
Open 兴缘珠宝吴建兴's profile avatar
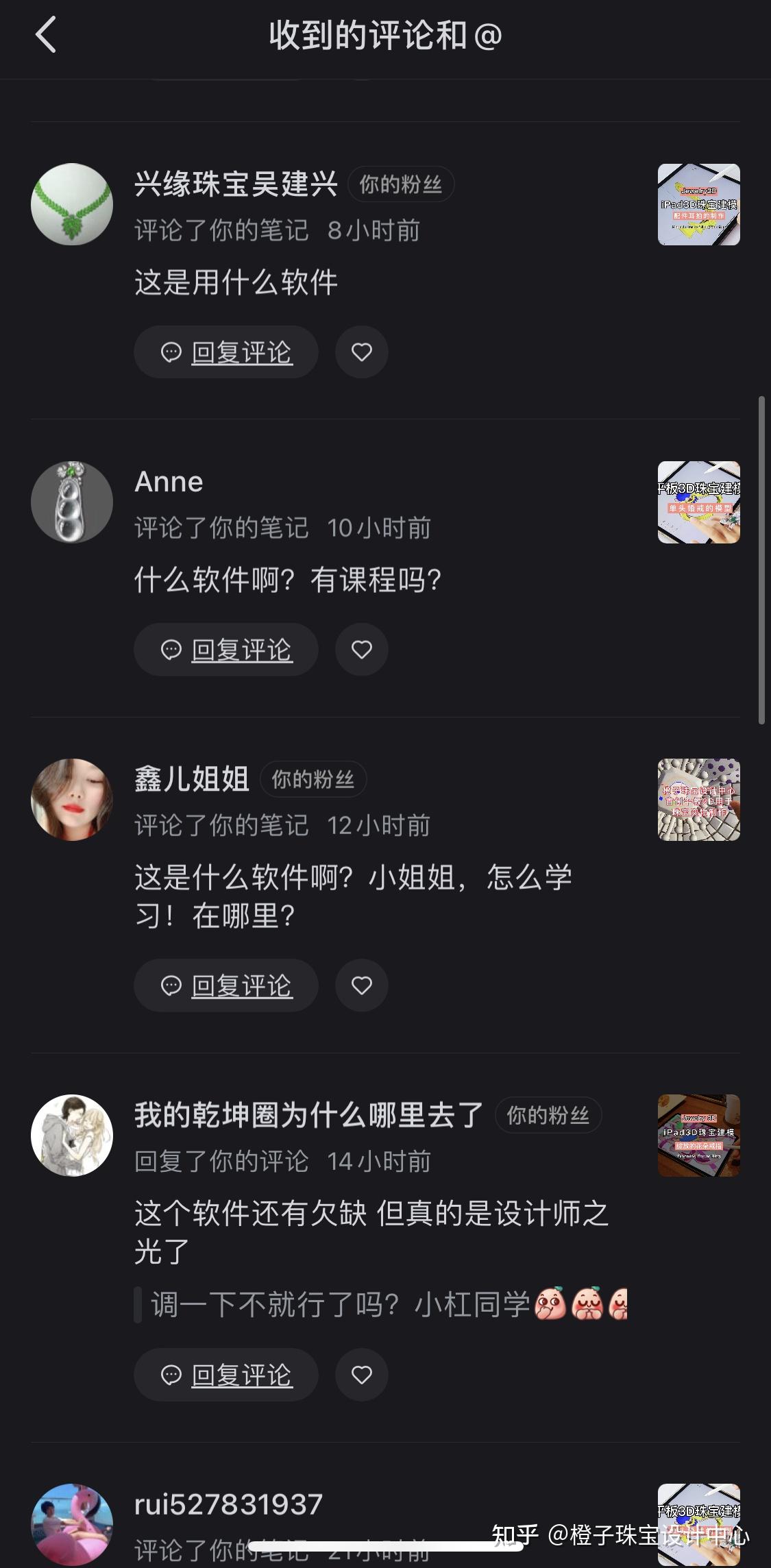click(x=72, y=204)
